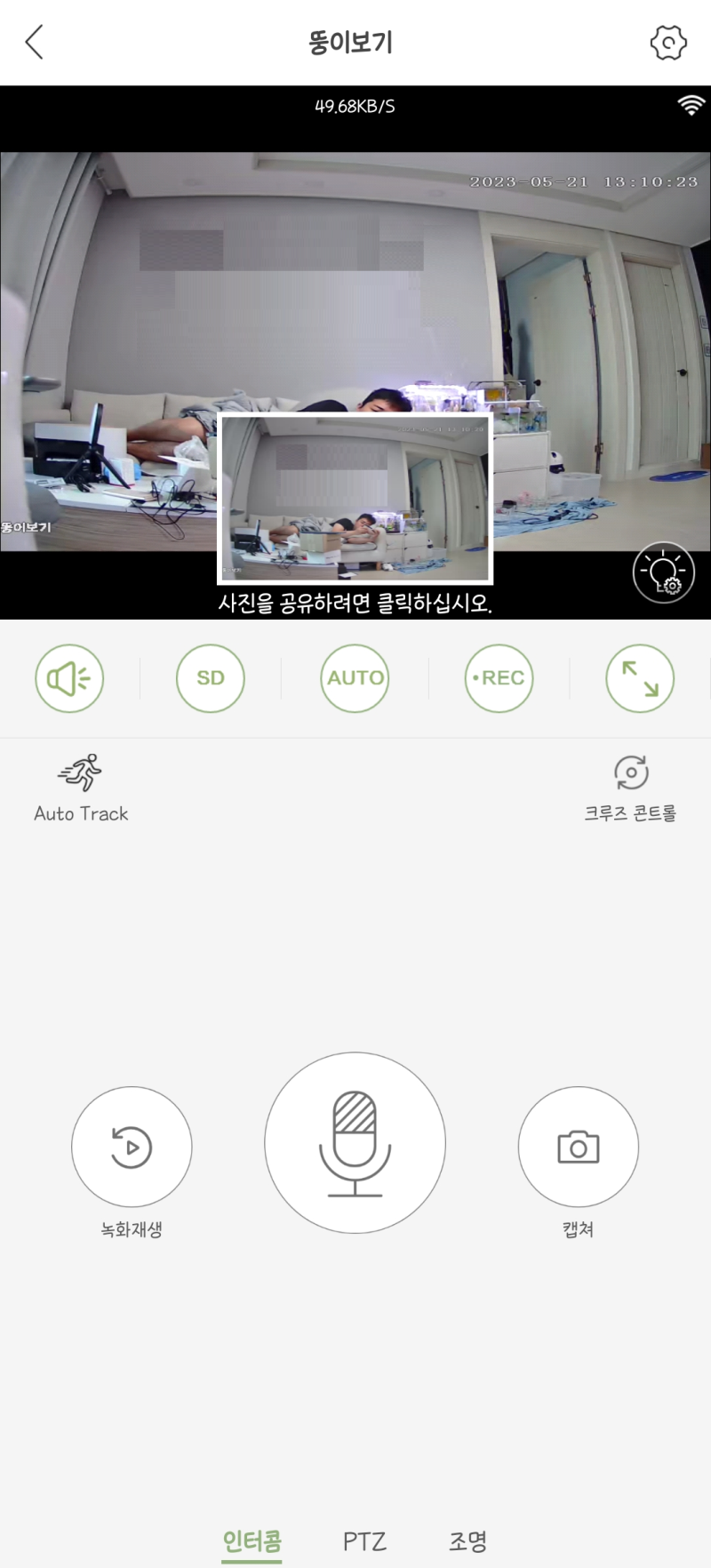Switch to the PTZ tab
The width and height of the screenshot is (711, 1568).
click(363, 1533)
